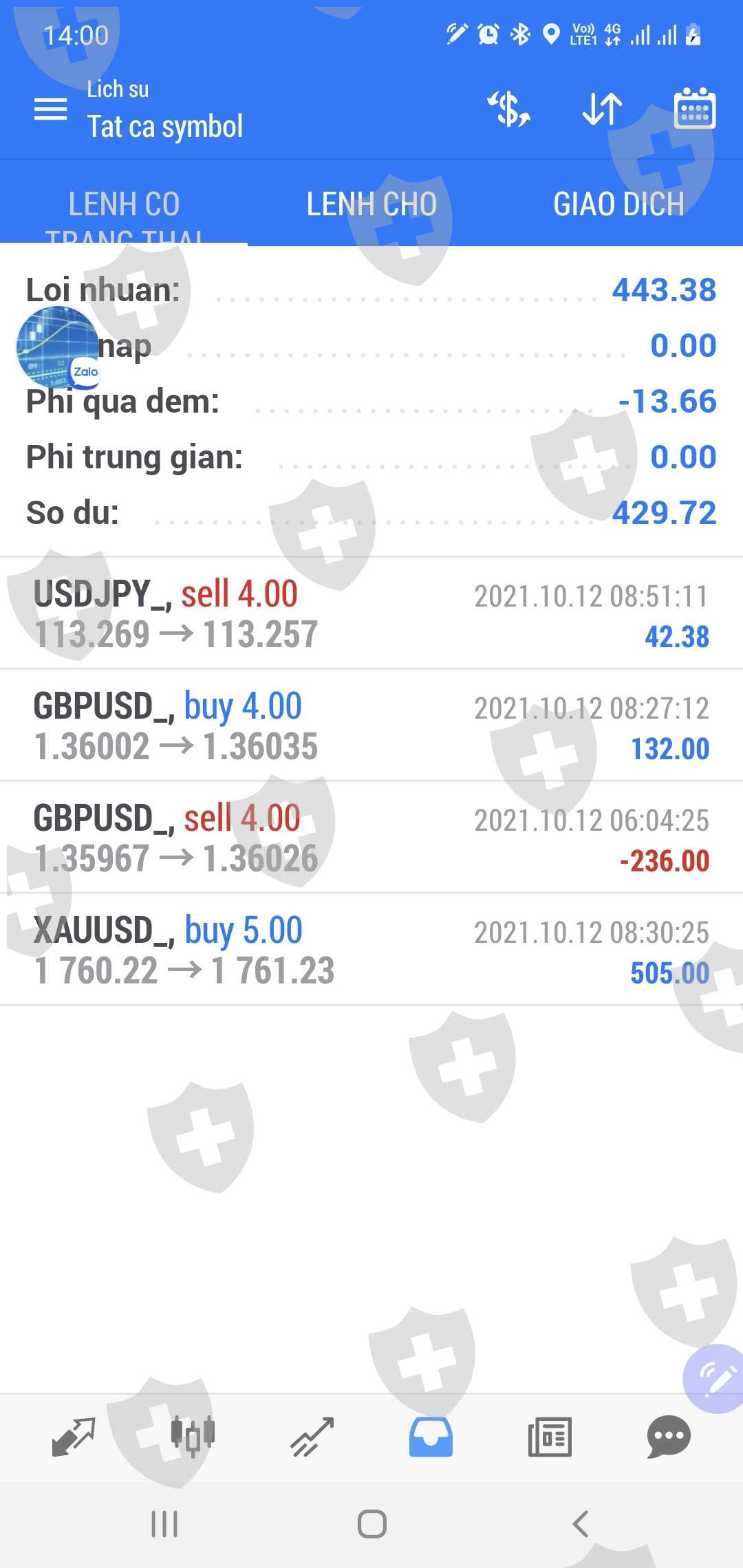Open the calendar date range picker
Viewport: 743px width, 1568px height.
point(695,109)
